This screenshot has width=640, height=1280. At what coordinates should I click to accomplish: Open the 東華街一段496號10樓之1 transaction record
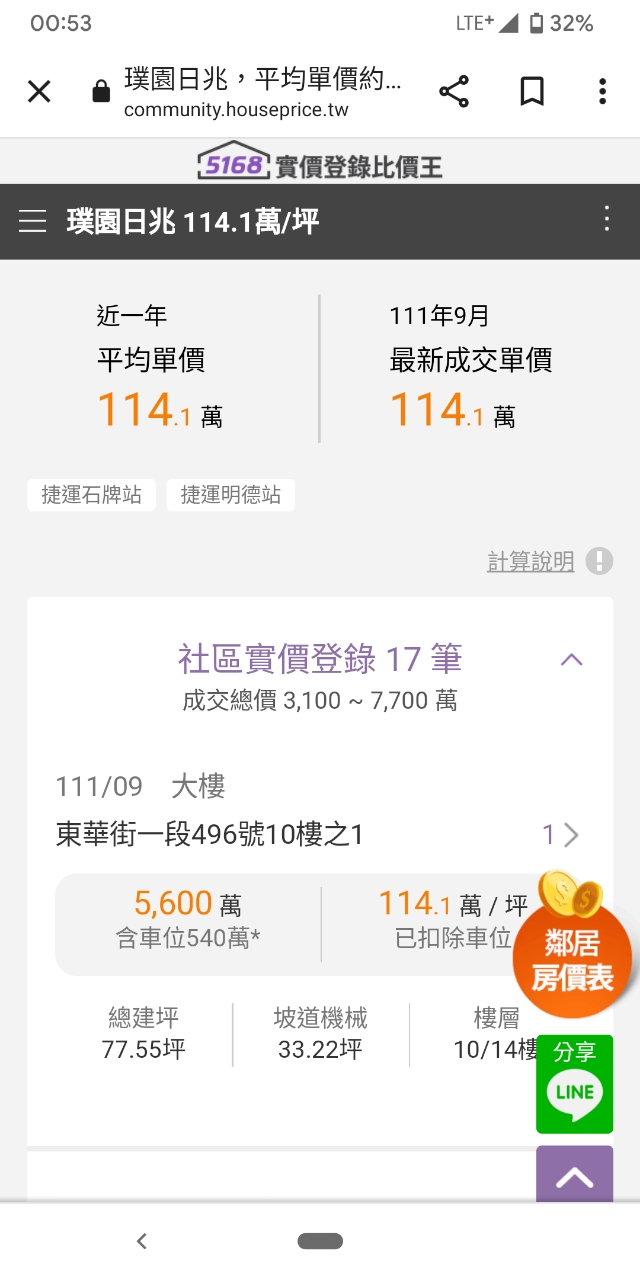tap(210, 834)
